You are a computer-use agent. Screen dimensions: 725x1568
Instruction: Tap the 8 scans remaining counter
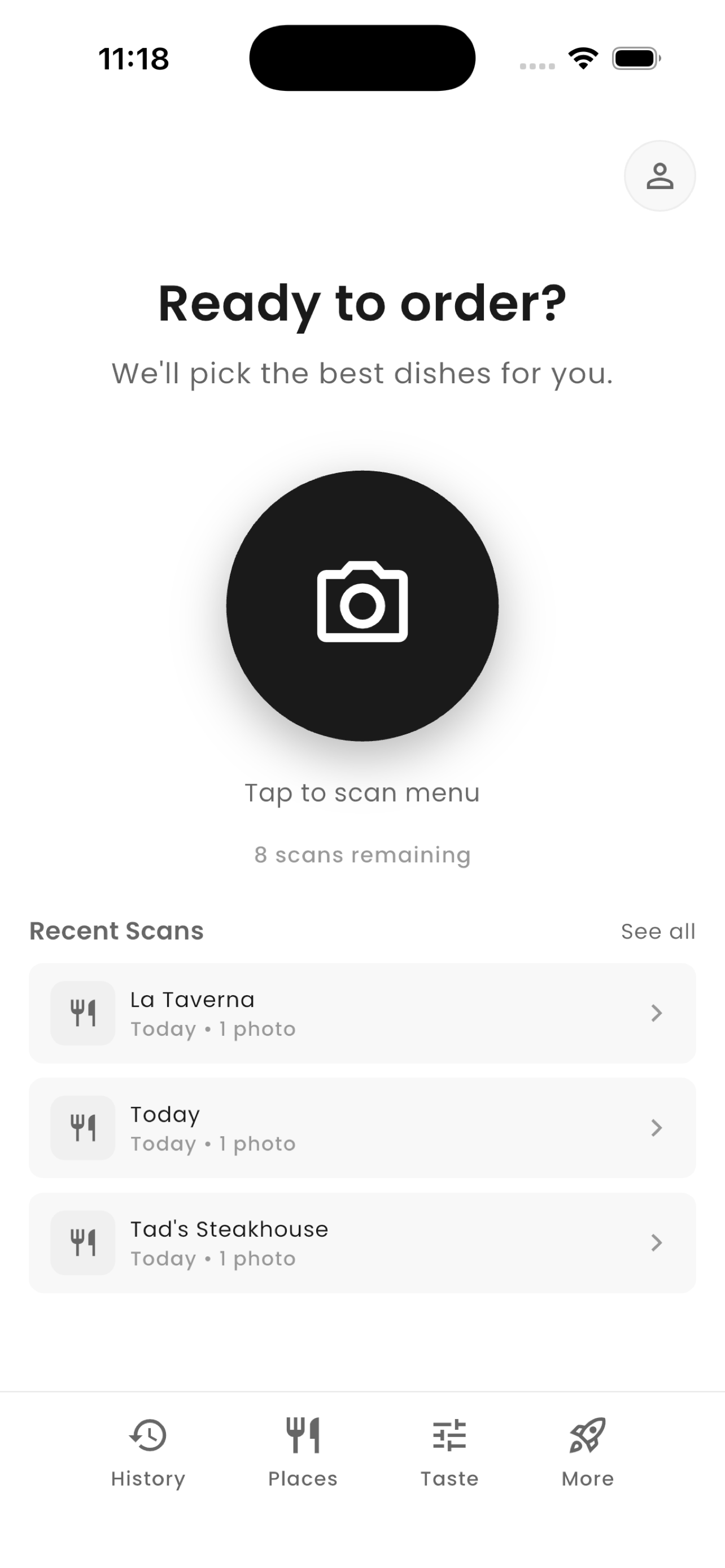362,855
